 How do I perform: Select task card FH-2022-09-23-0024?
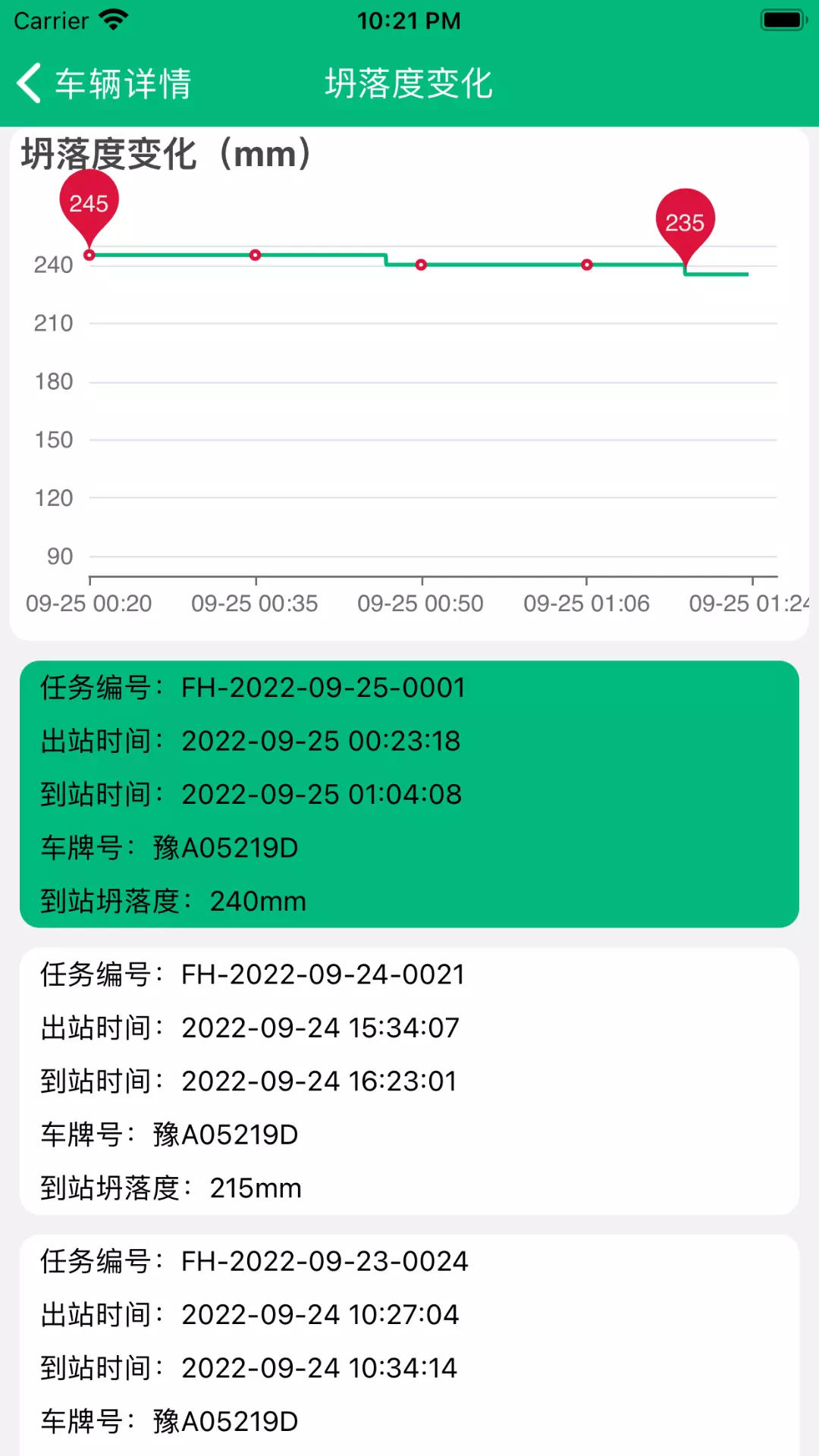click(409, 1345)
